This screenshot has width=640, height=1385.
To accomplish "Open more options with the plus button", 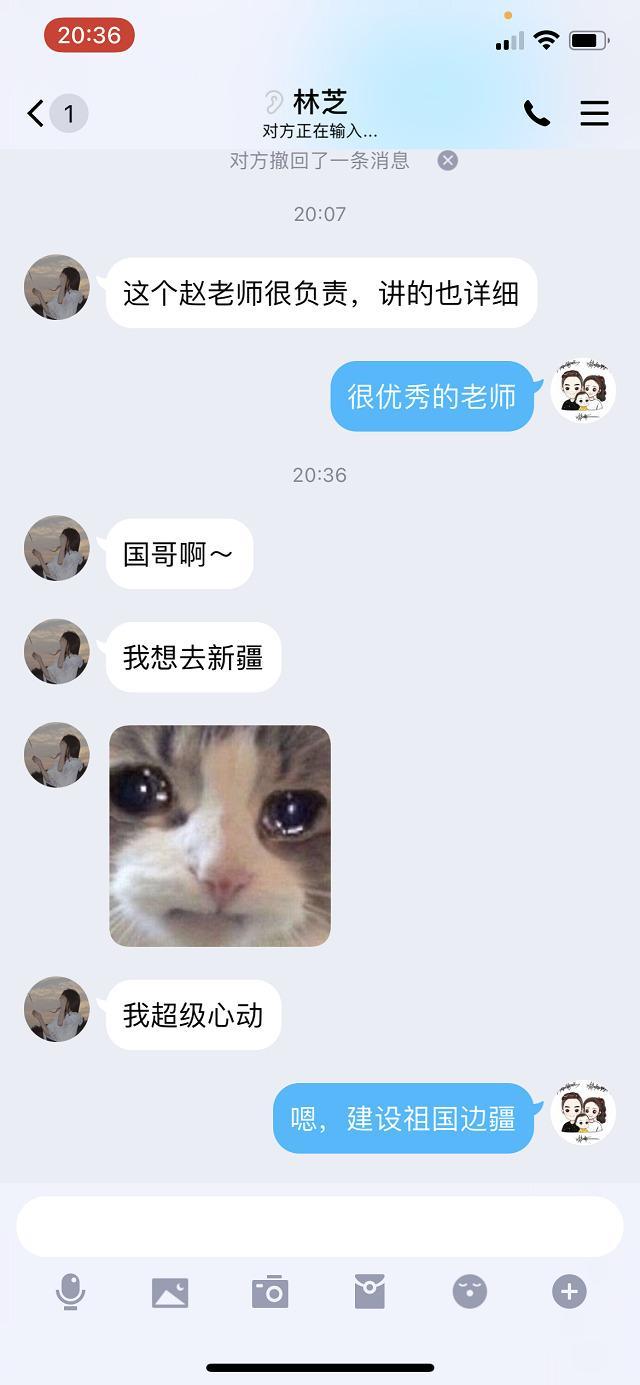I will click(x=569, y=1292).
